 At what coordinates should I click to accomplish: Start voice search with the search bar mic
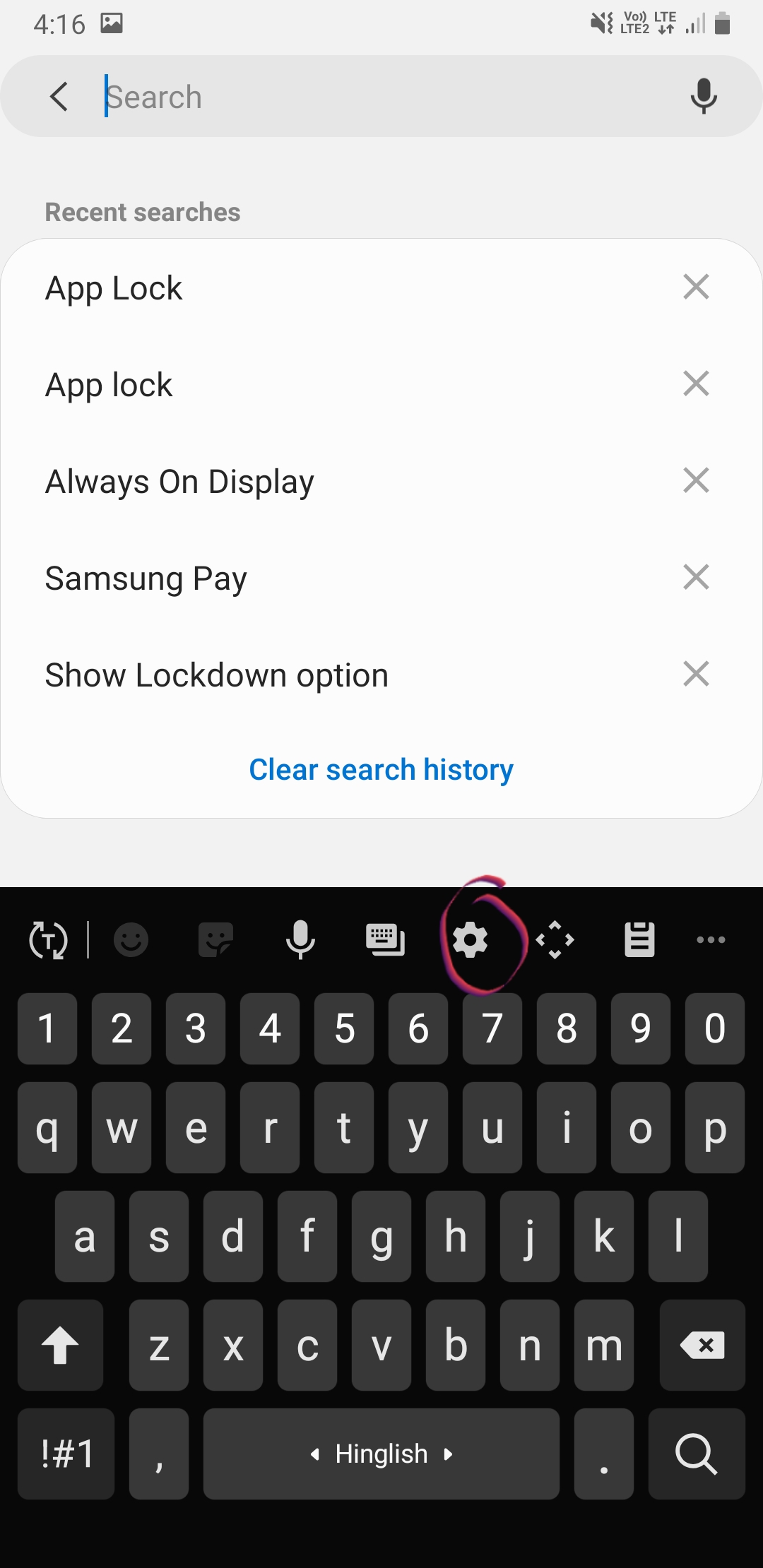pos(703,97)
